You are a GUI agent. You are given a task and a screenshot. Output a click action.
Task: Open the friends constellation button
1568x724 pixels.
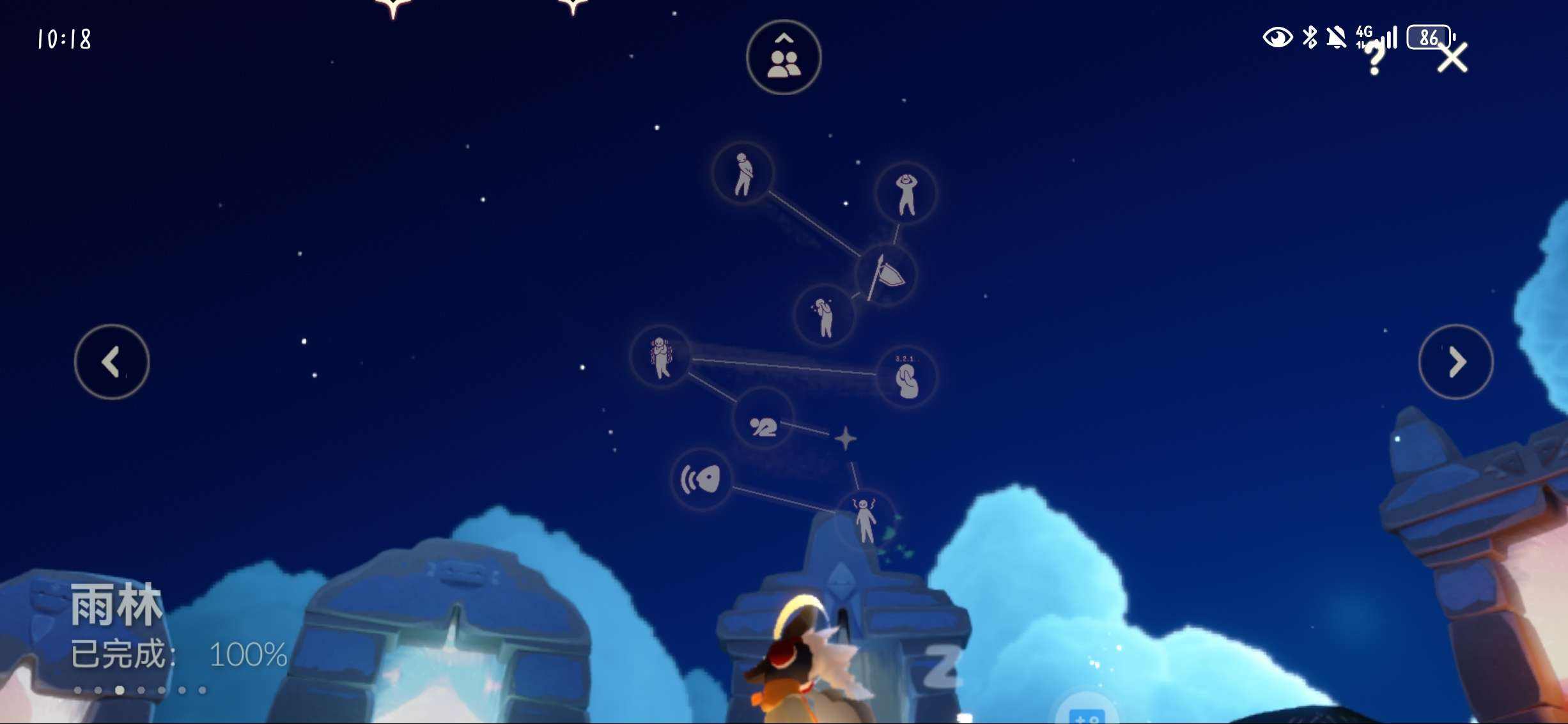click(x=783, y=58)
